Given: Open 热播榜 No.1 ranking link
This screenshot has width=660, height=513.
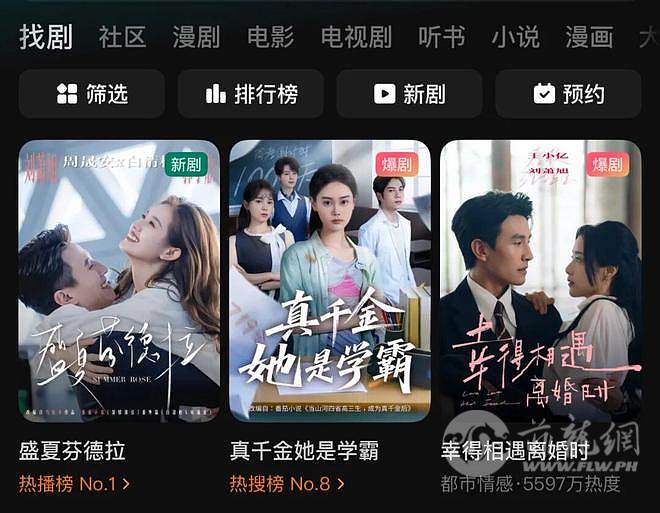Looking at the screenshot, I should (74, 484).
